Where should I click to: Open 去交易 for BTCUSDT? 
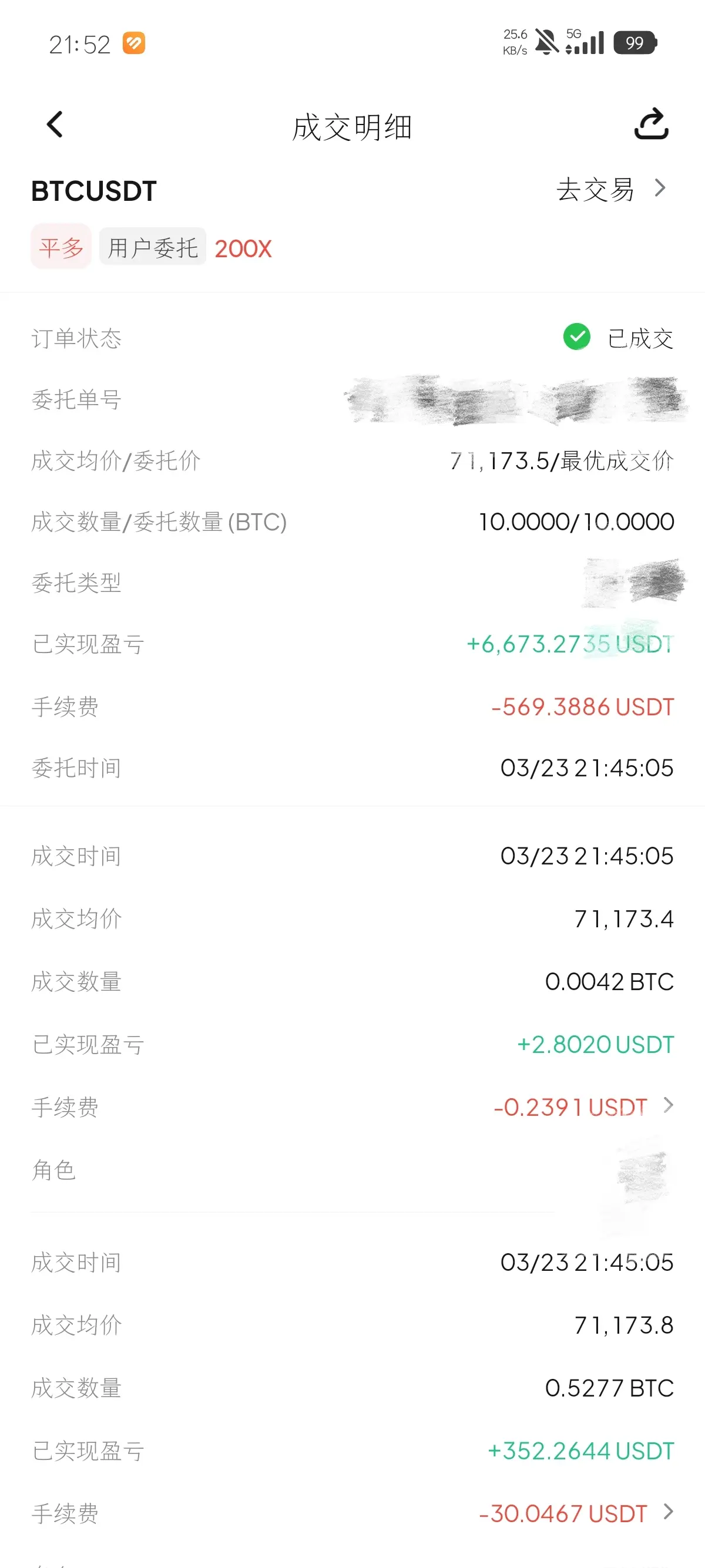click(x=610, y=189)
